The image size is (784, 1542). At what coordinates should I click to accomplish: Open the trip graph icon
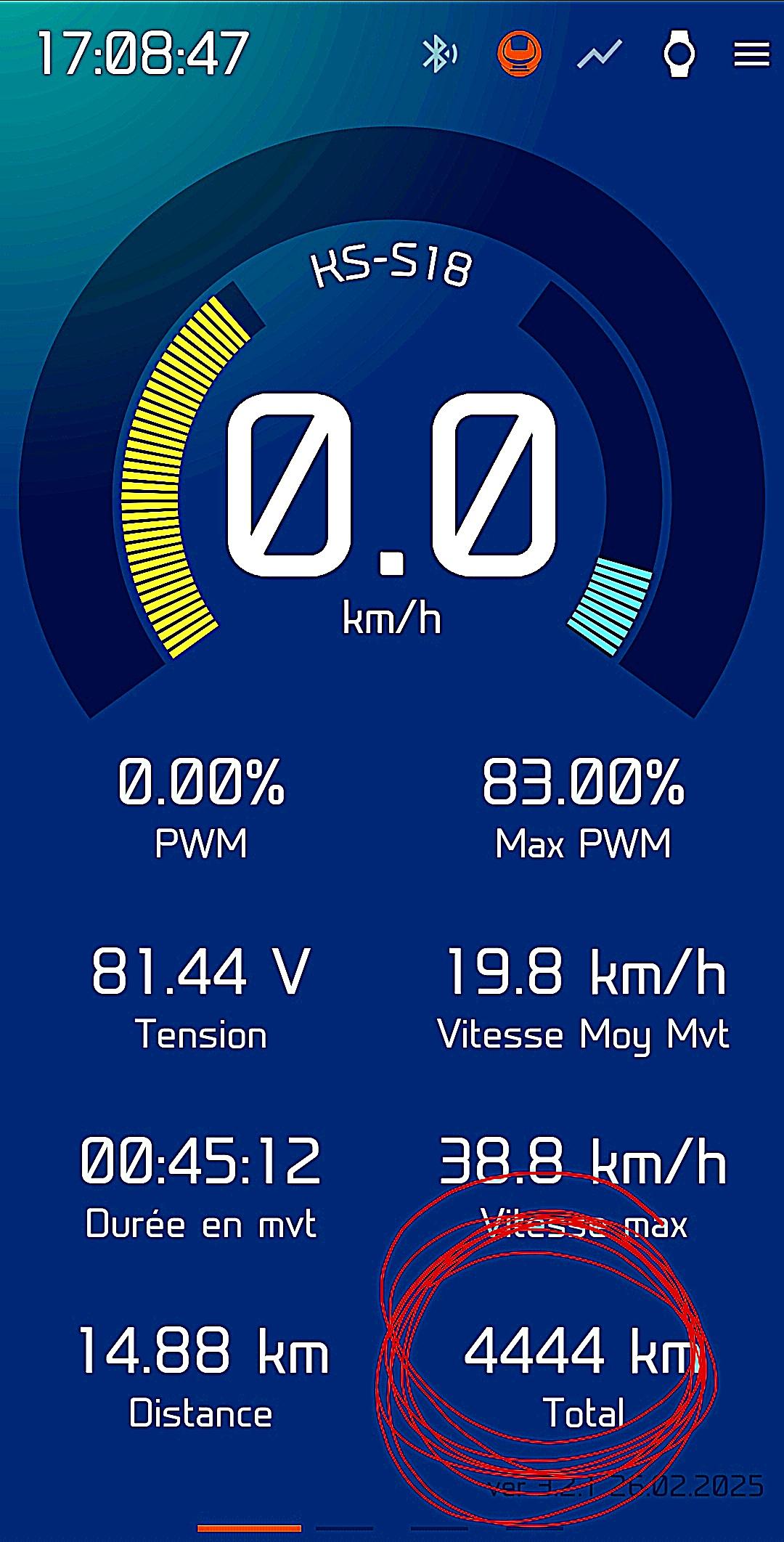click(x=600, y=54)
